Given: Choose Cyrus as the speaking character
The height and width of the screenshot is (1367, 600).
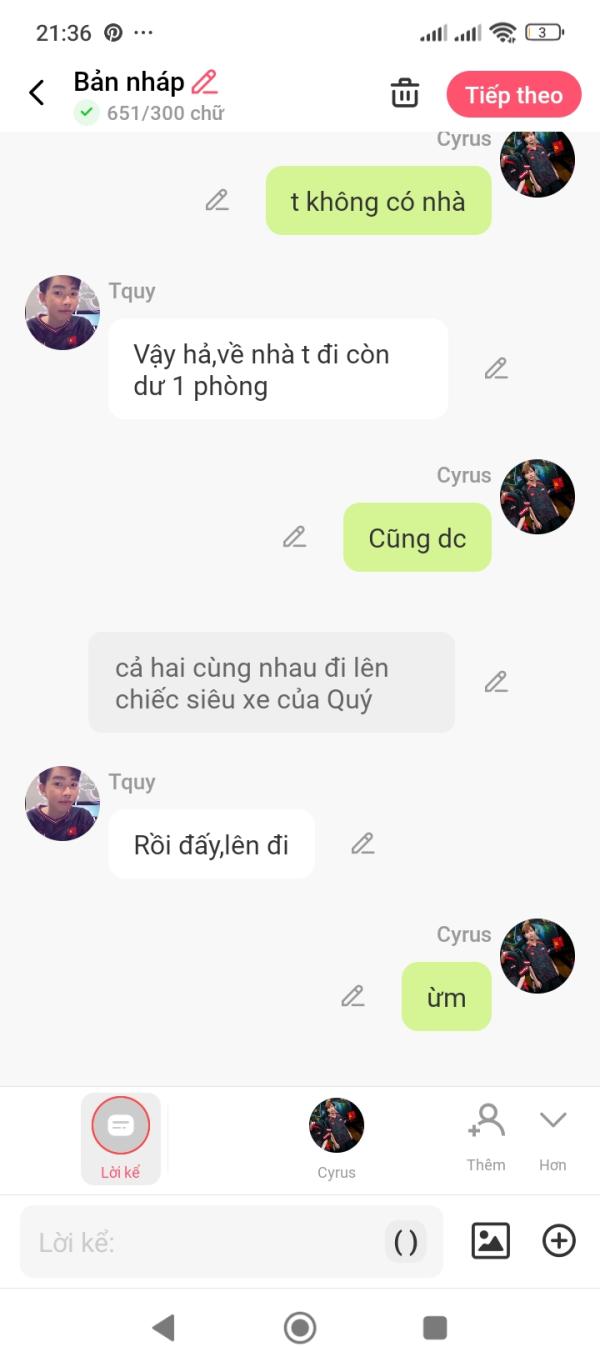Looking at the screenshot, I should point(337,1138).
